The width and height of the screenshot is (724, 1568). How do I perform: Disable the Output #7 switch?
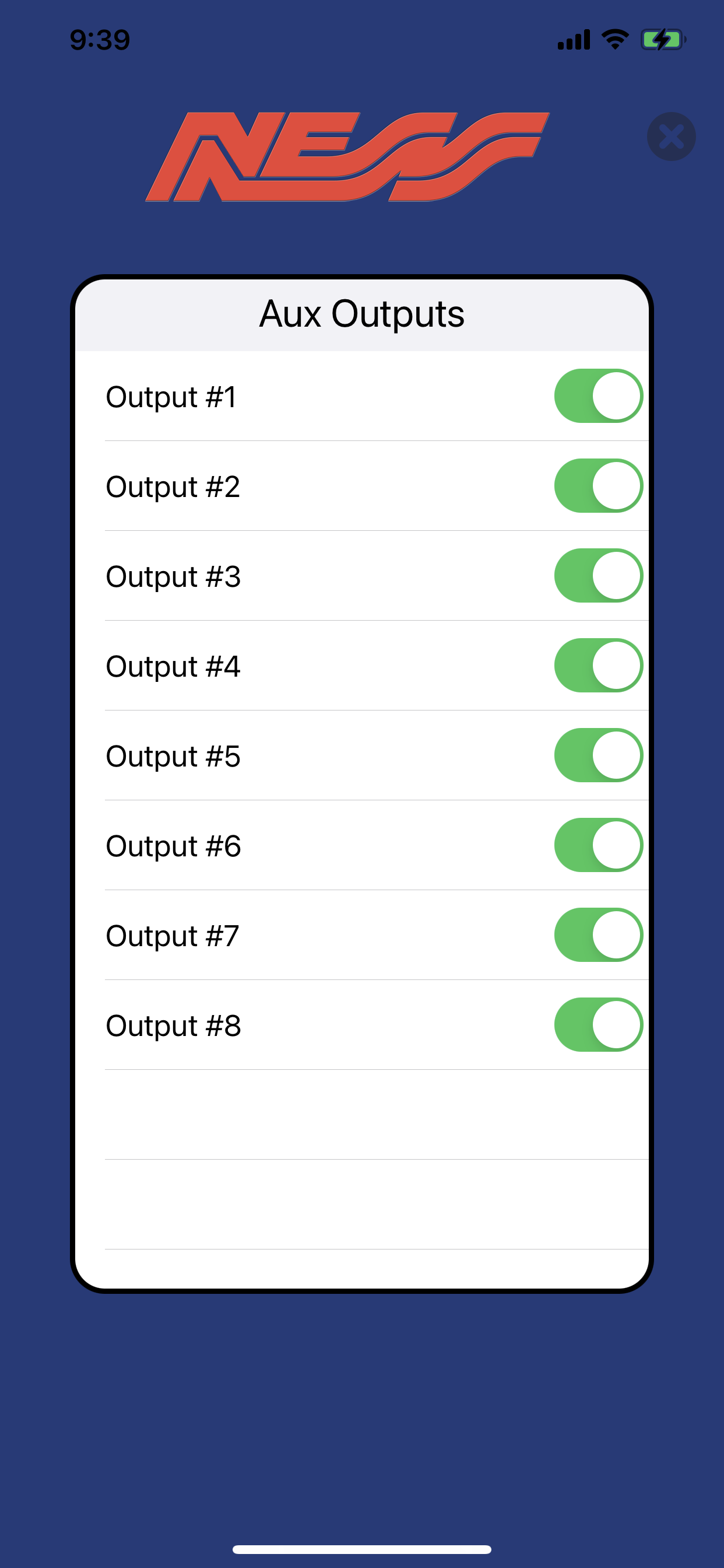(599, 935)
